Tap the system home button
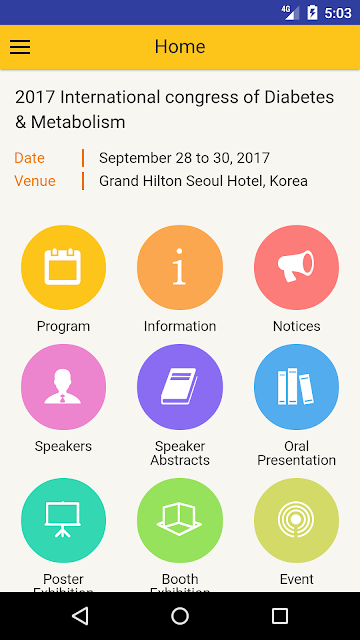 (x=180, y=616)
